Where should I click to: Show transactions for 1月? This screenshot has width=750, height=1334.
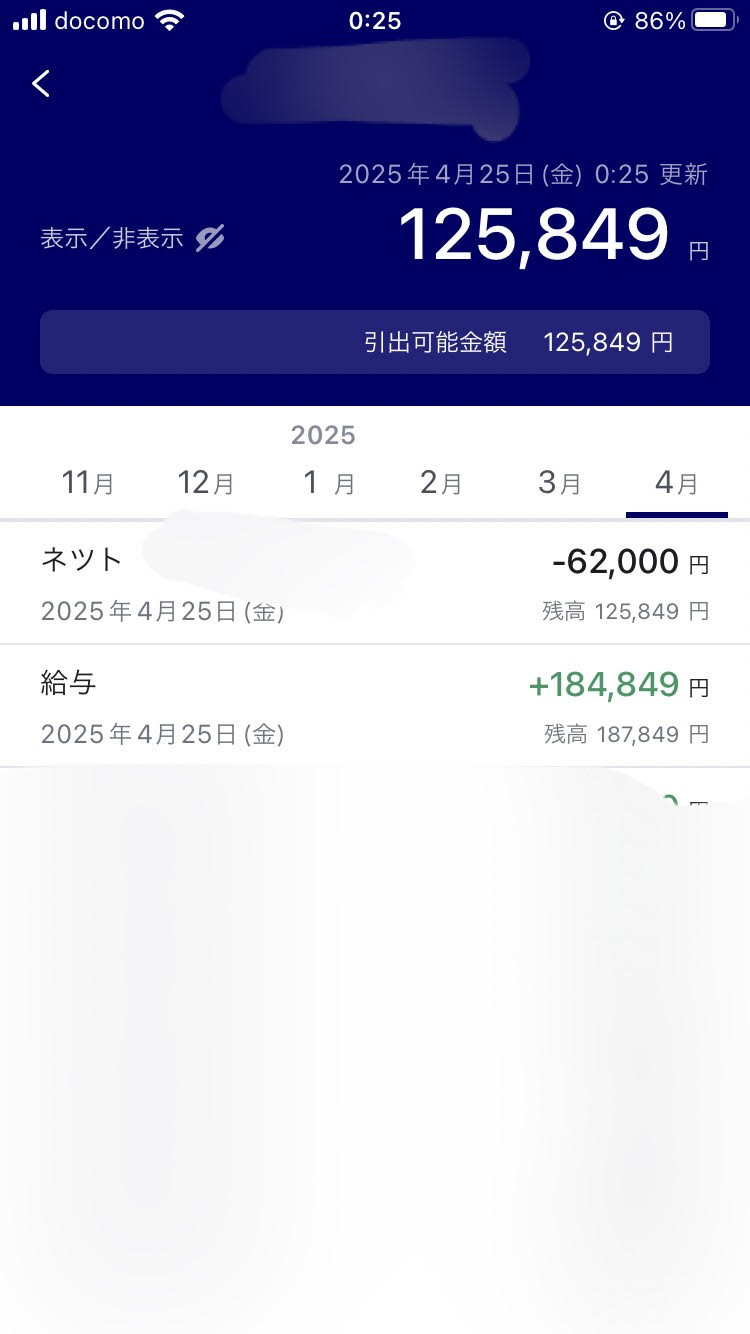(x=328, y=484)
